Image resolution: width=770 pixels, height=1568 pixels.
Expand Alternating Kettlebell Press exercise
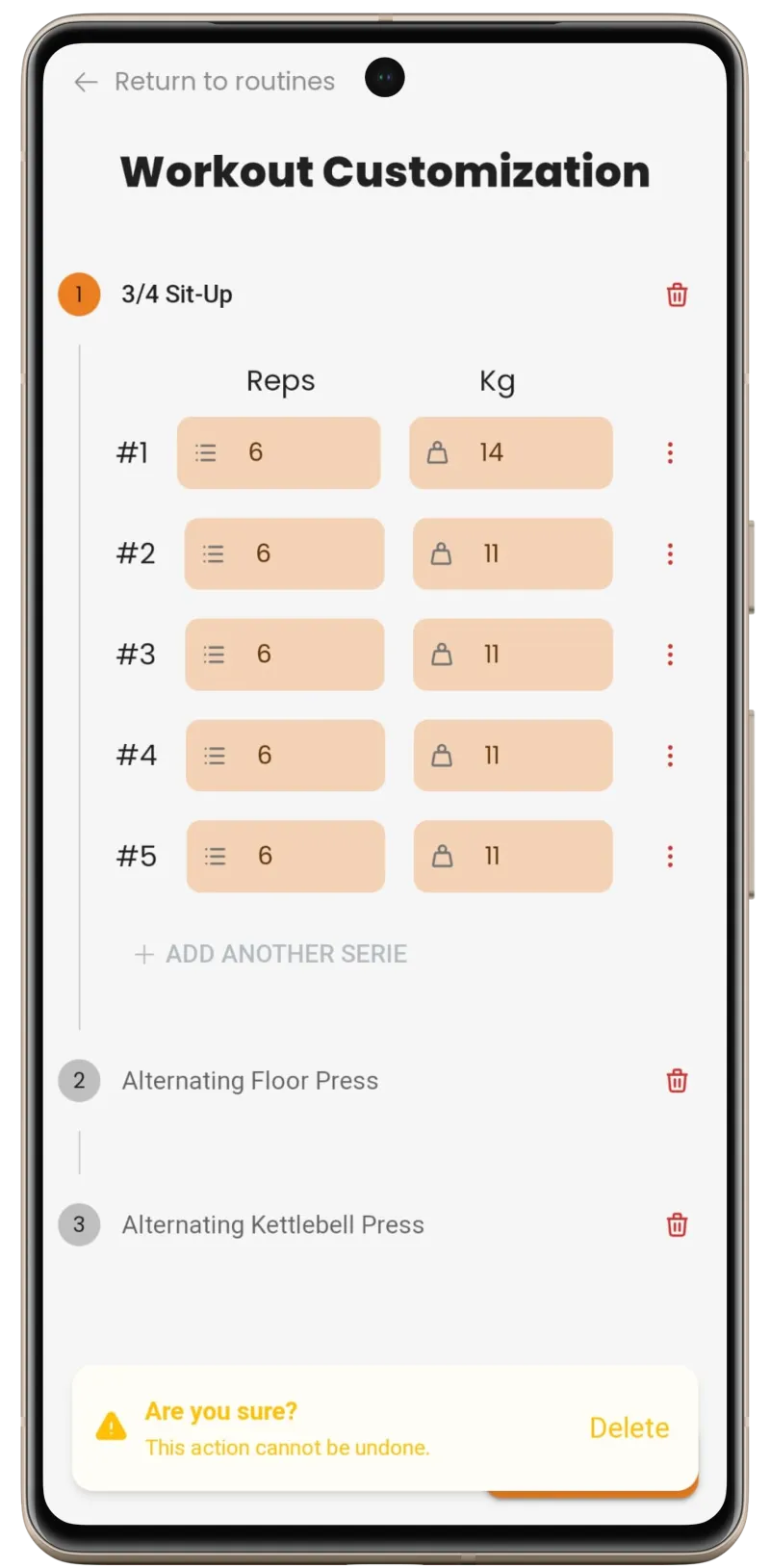click(272, 1224)
